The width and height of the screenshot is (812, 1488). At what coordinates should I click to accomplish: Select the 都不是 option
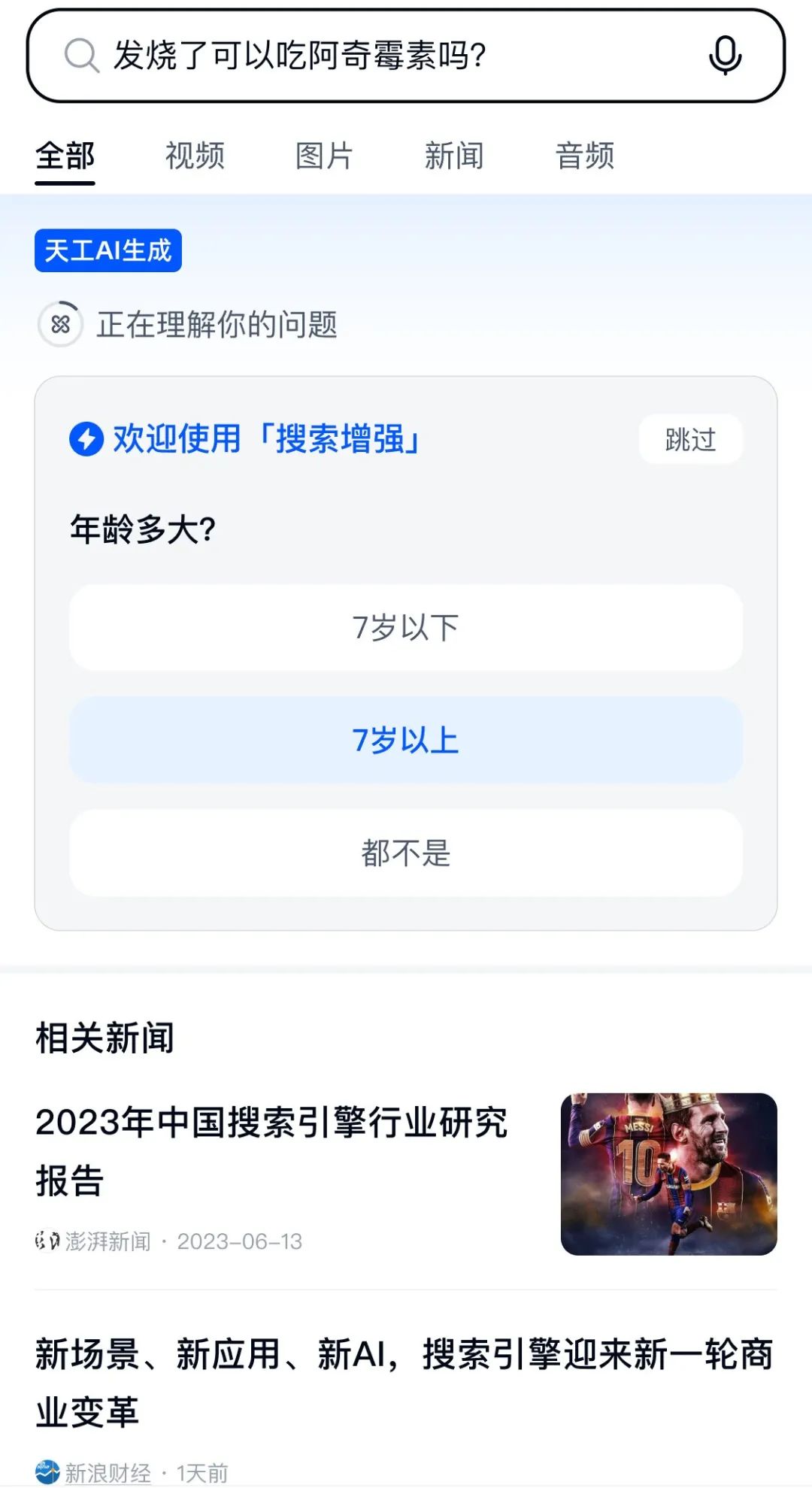tap(406, 853)
